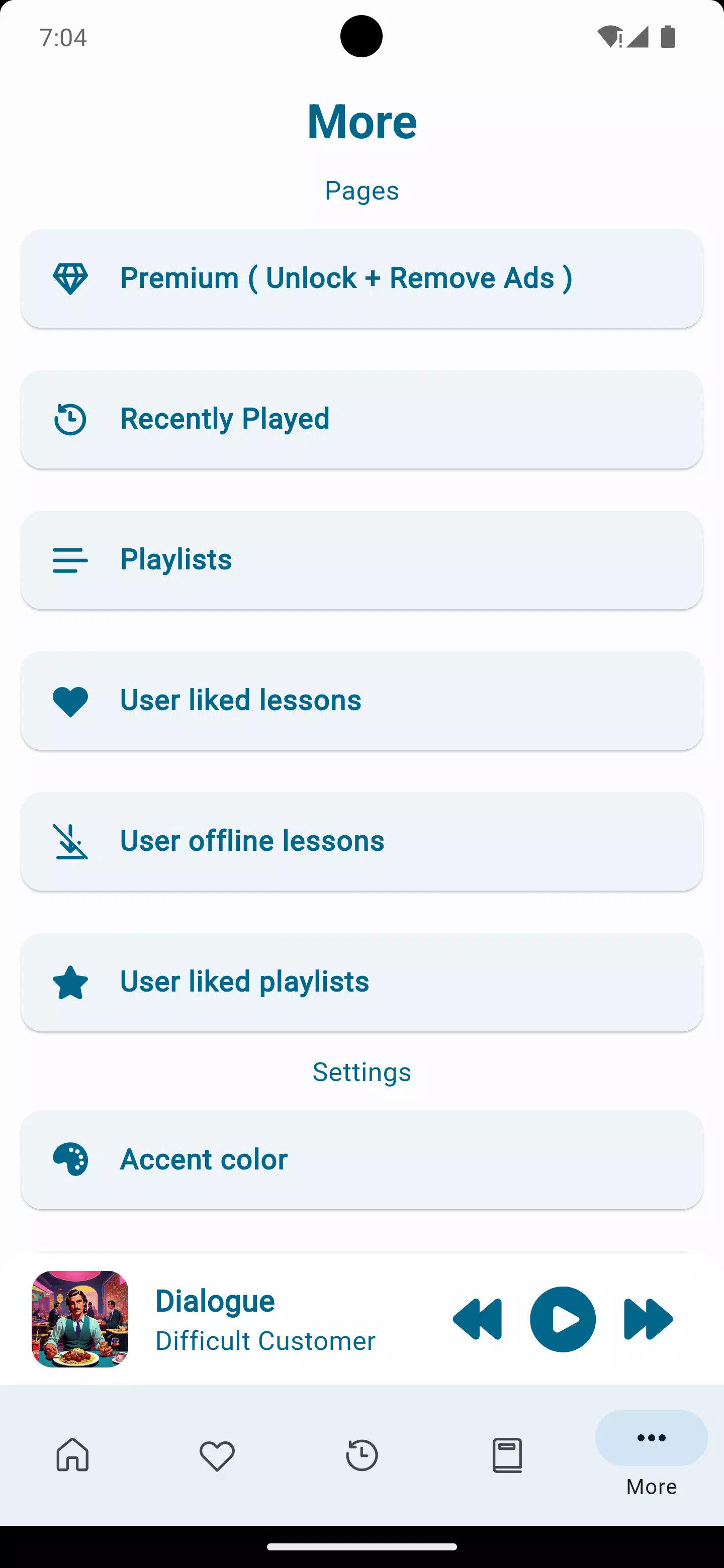Tap the star icon for liked playlists
The image size is (724, 1568).
point(70,981)
